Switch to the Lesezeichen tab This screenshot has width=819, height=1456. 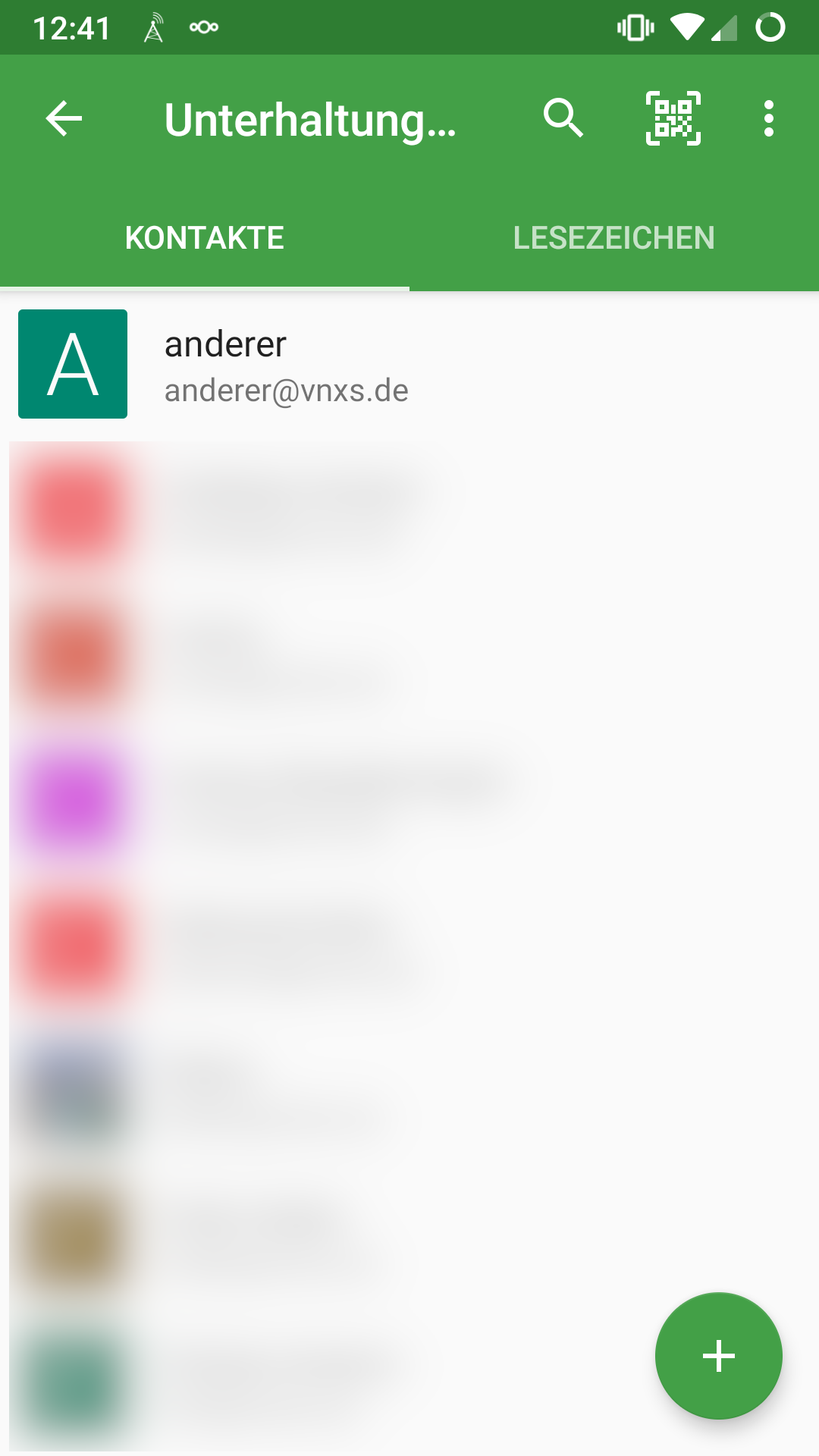point(614,238)
